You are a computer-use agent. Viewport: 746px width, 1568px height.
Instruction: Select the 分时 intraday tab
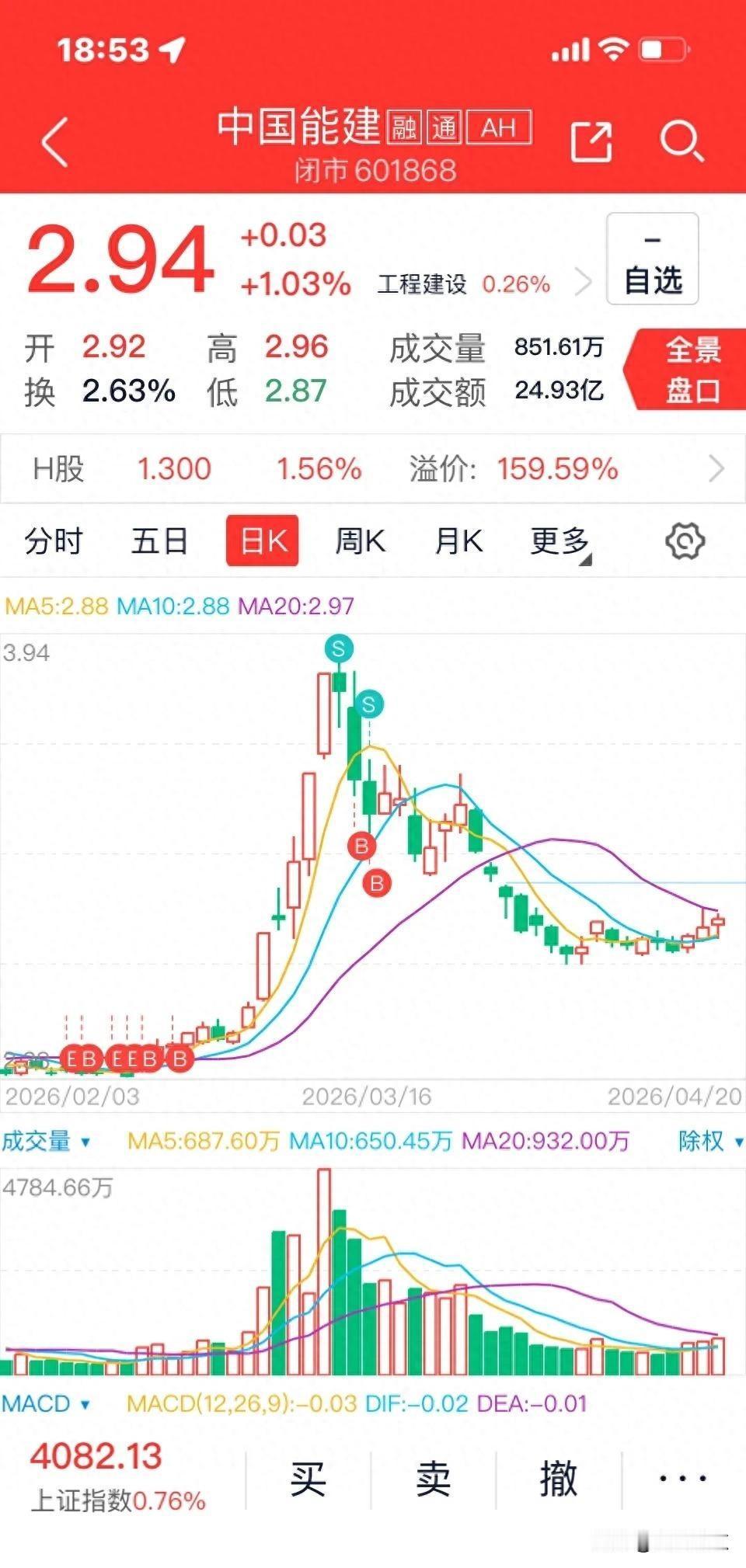pyautogui.click(x=51, y=541)
